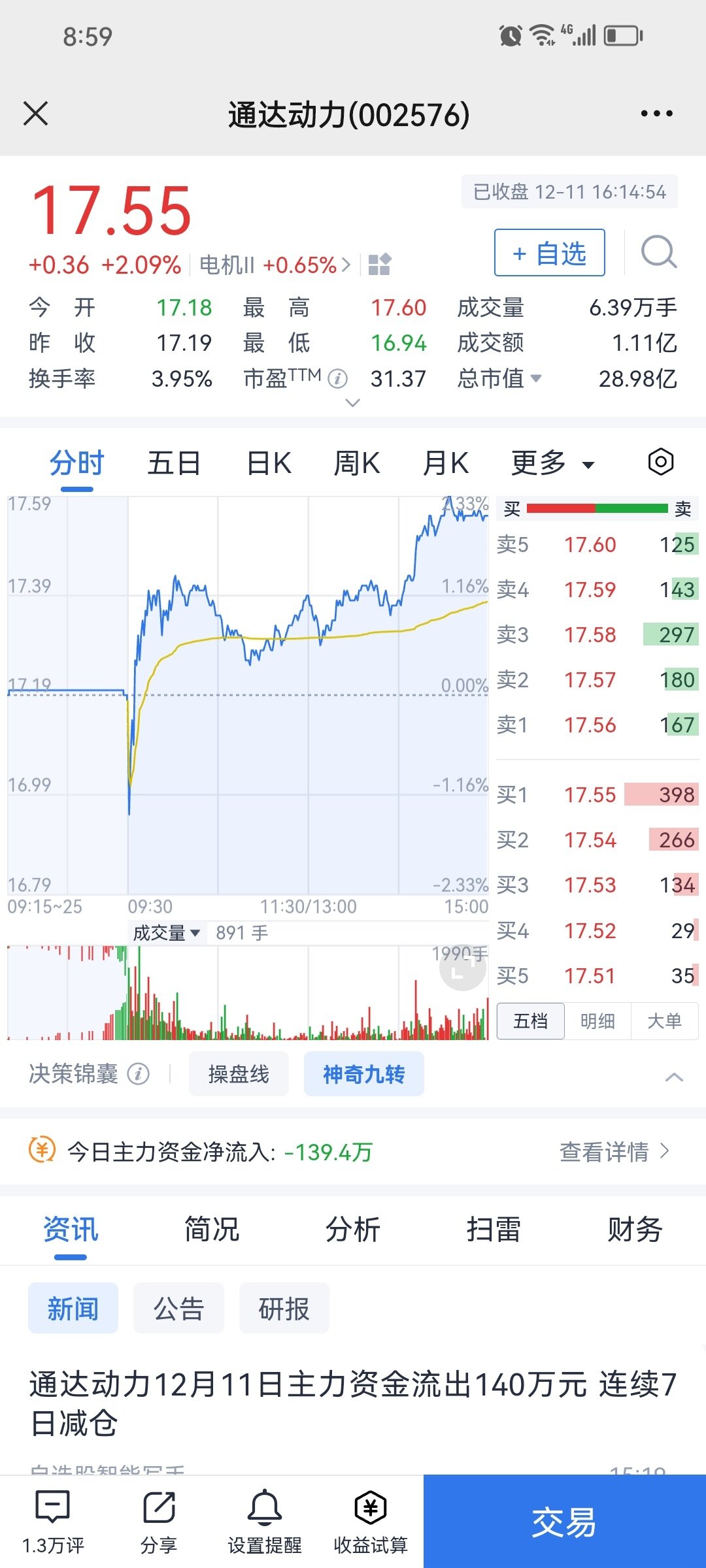Switch to the 简况 tab
The width and height of the screenshot is (706, 1568).
[x=212, y=1230]
